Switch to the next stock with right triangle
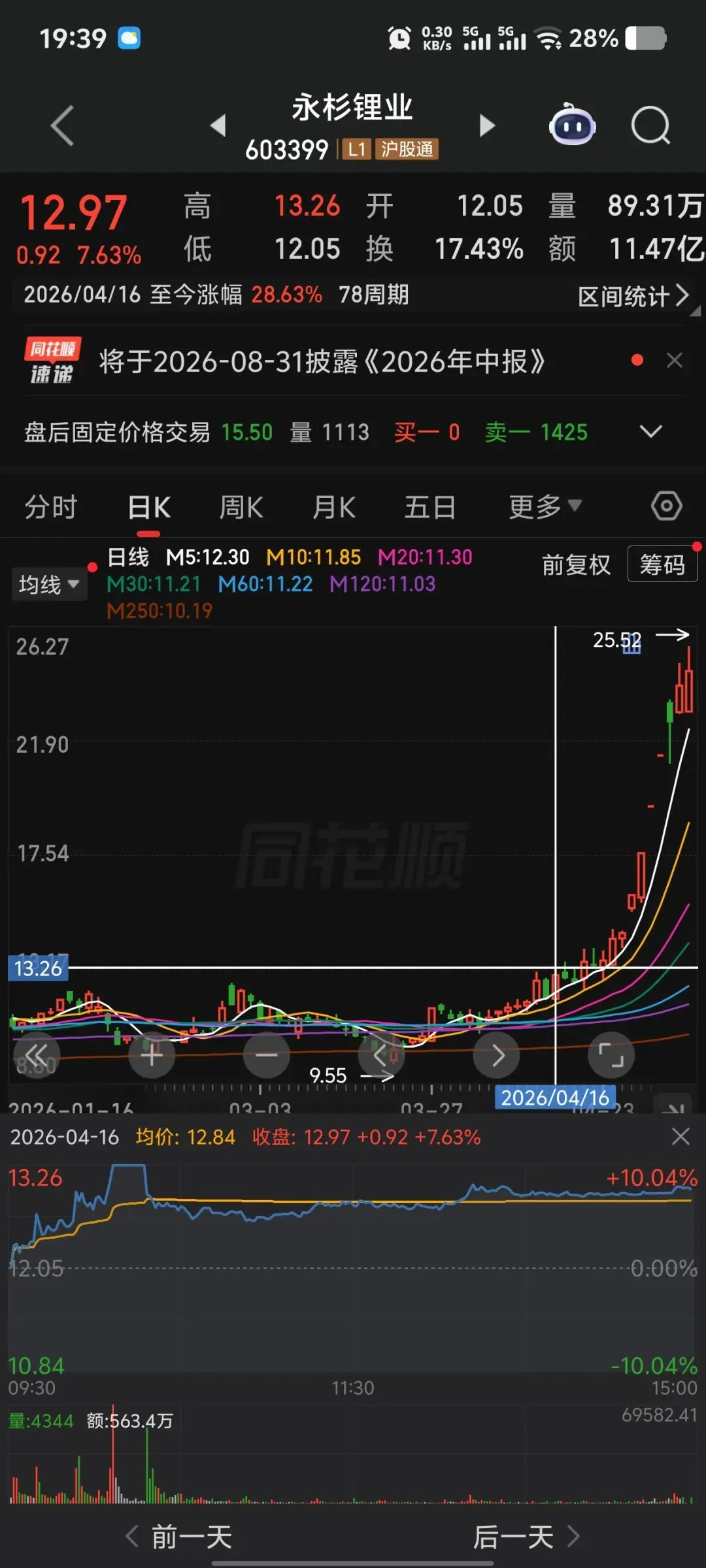The height and width of the screenshot is (1568, 706). 486,125
